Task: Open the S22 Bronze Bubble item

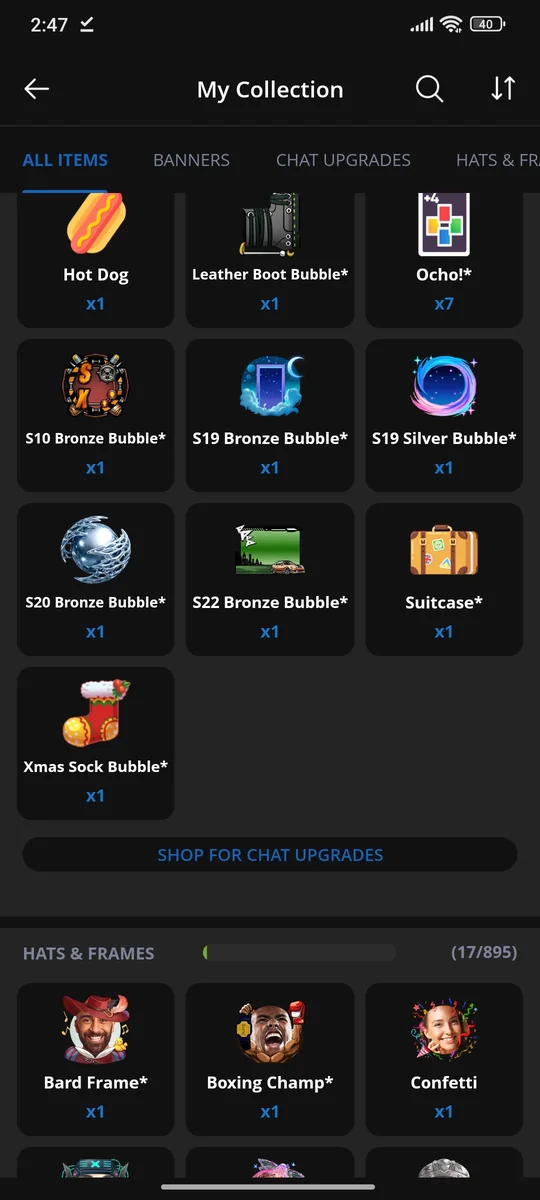Action: point(270,579)
